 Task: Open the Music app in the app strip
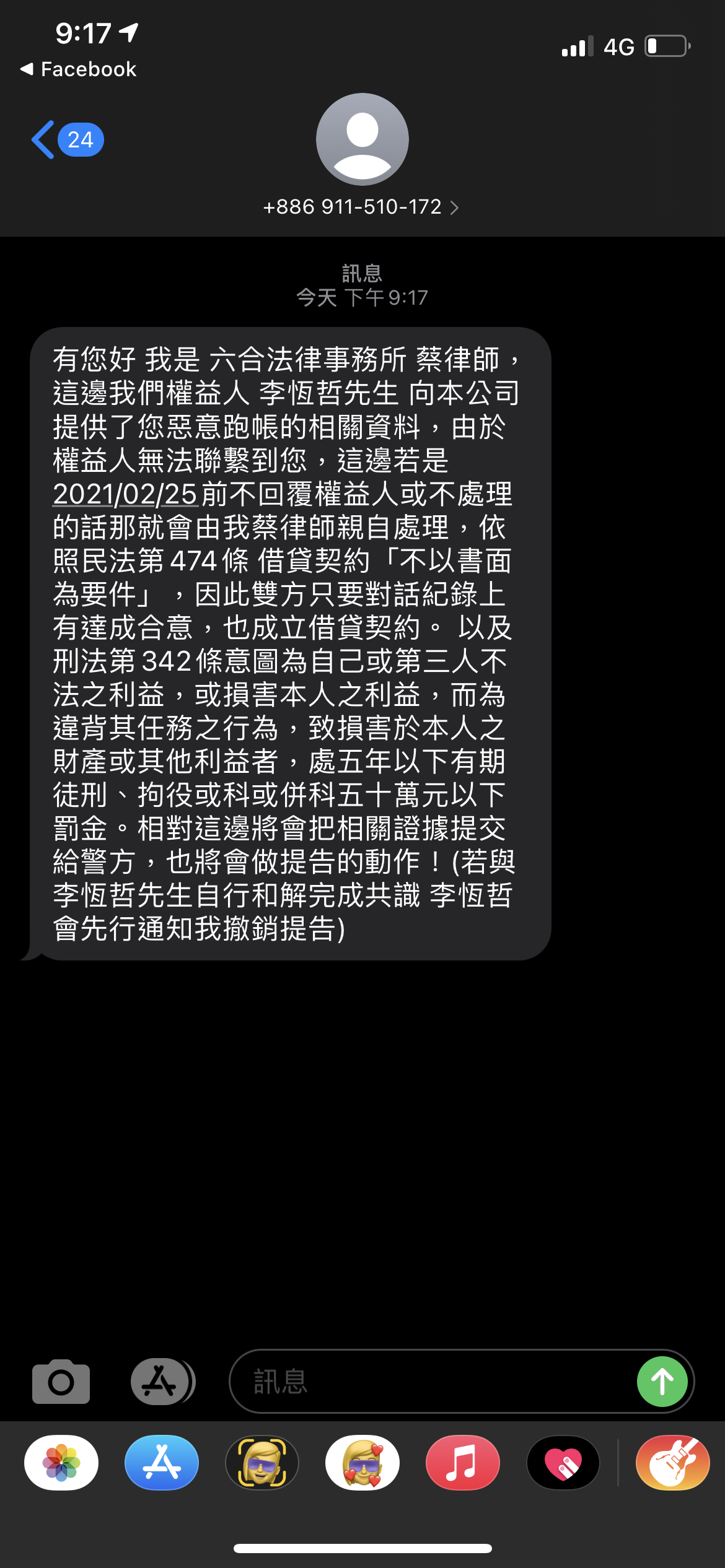[x=463, y=1463]
